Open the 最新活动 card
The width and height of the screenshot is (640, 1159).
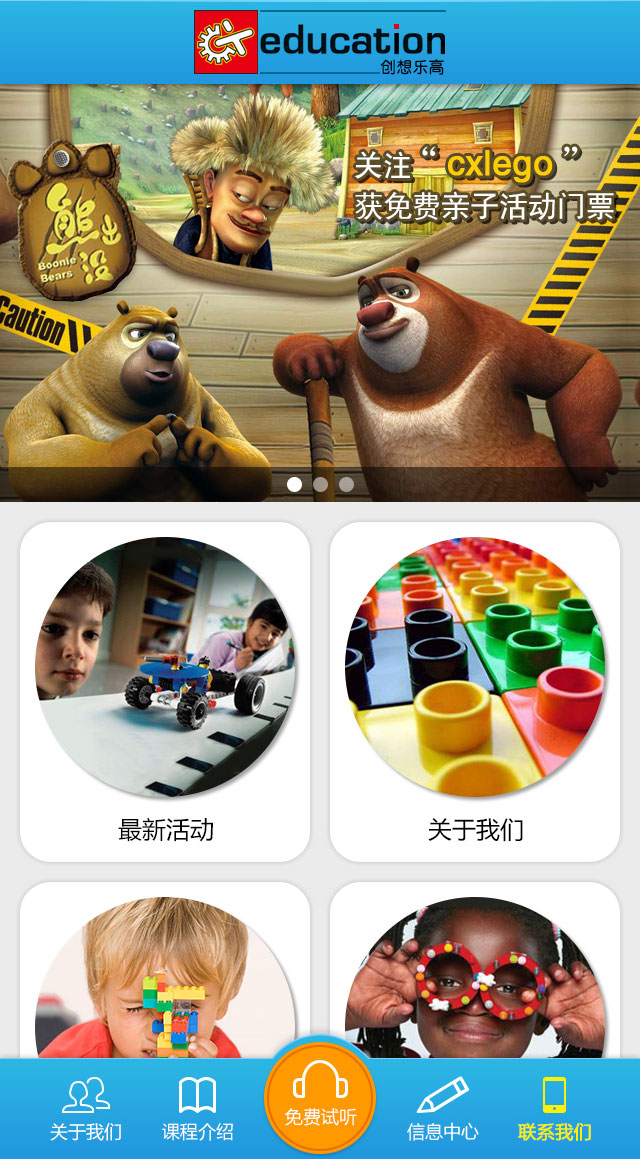[x=165, y=690]
